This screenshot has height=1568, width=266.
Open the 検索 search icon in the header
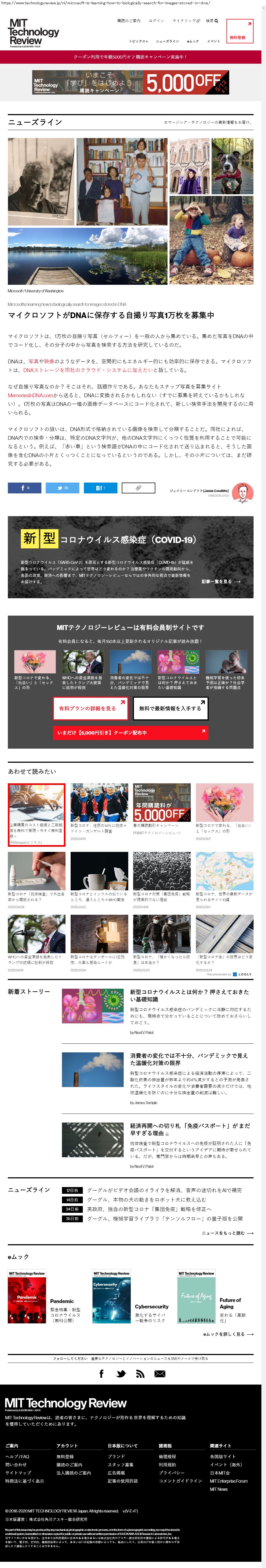pyautogui.click(x=211, y=21)
